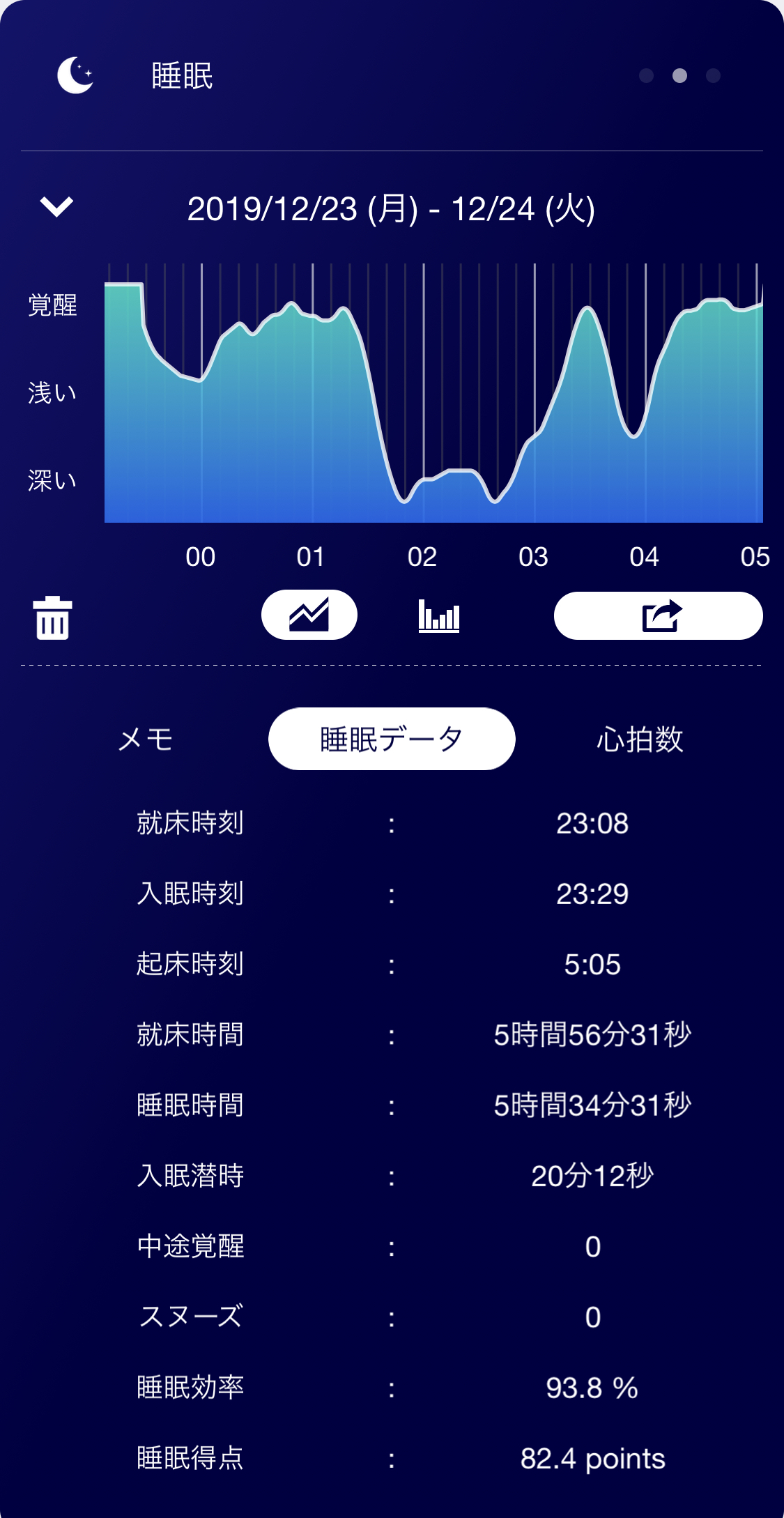Select the line chart view
Viewport: 784px width, 1518px height.
pos(309,615)
